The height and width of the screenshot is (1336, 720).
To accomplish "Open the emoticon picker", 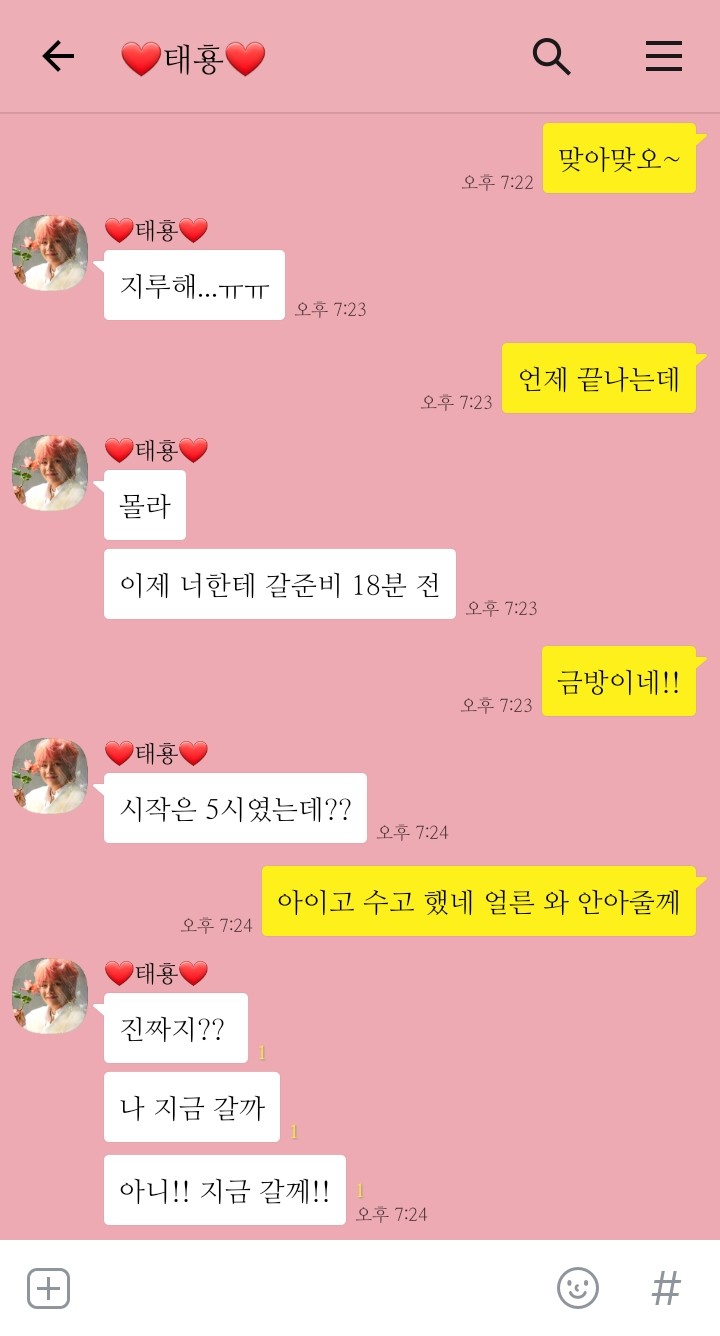I will [x=578, y=1288].
